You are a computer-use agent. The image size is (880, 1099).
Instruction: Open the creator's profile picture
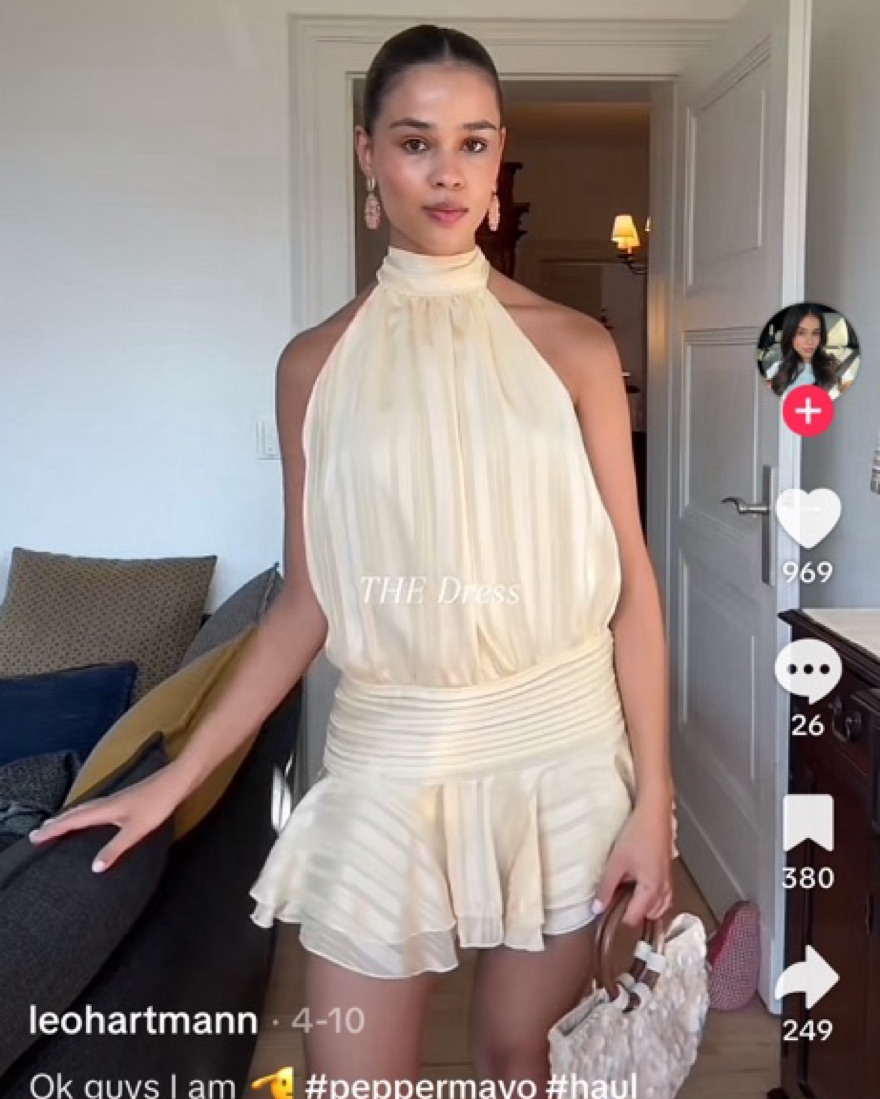click(x=807, y=351)
